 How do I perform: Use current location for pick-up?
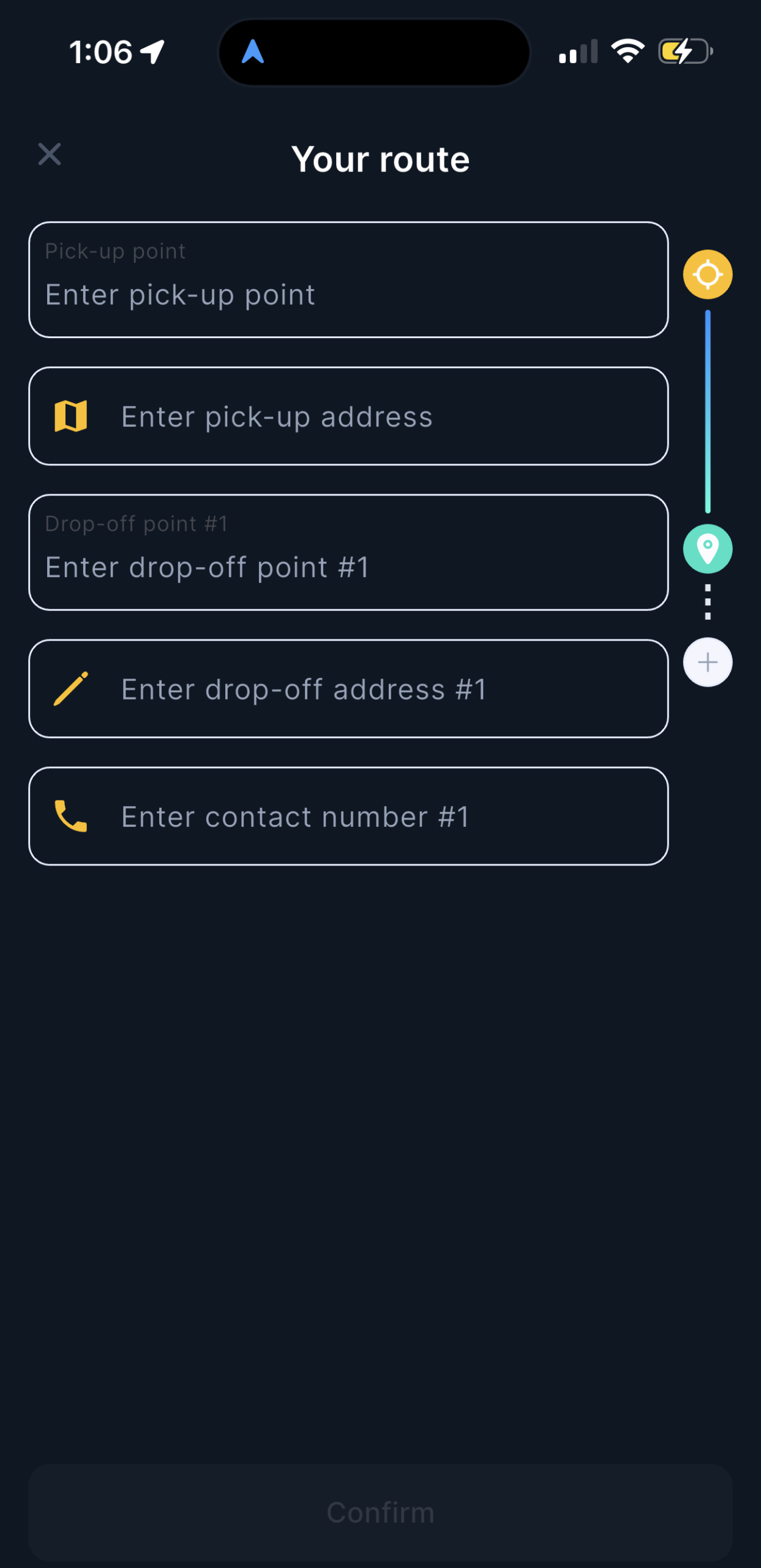(708, 274)
